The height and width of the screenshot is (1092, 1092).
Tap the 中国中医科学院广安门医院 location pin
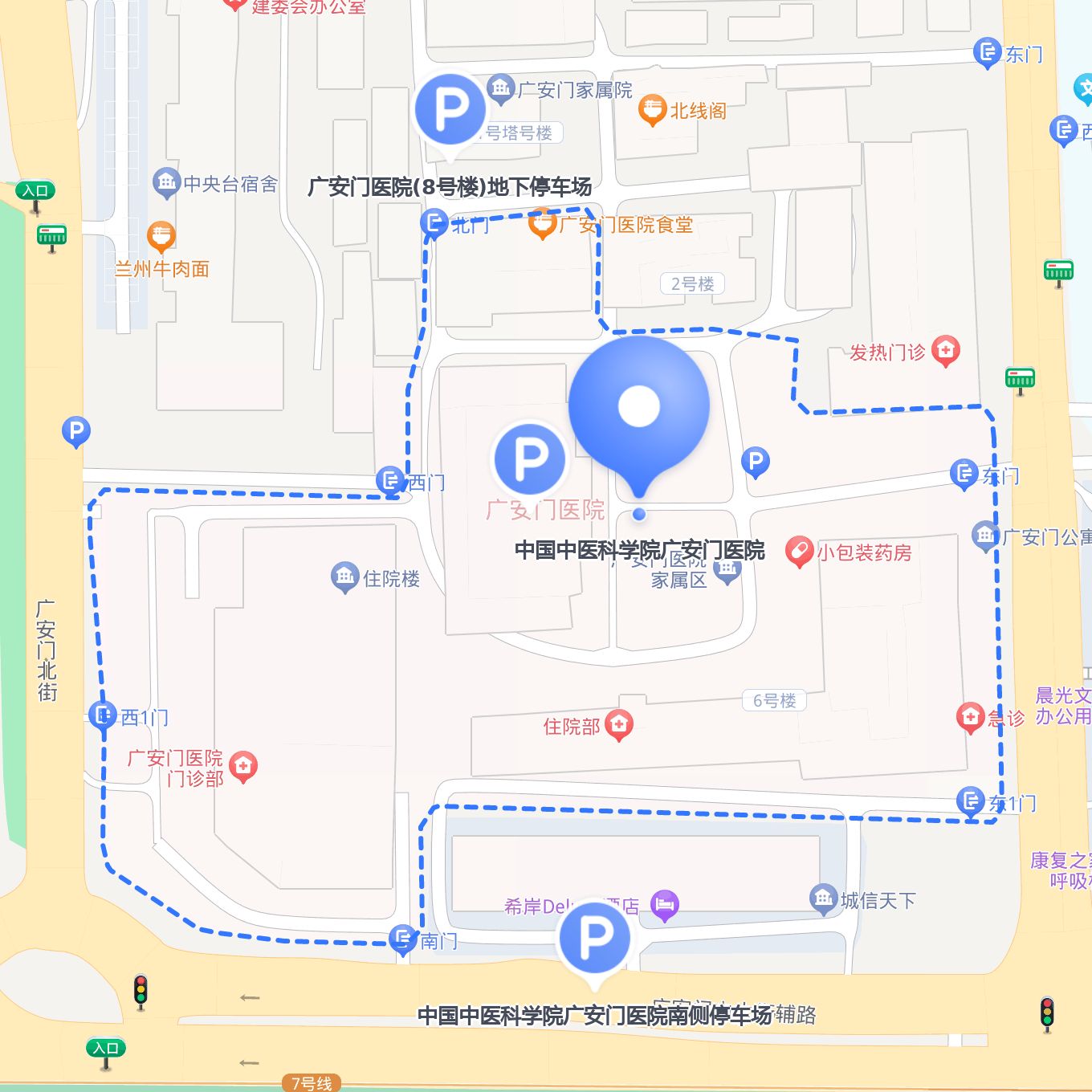pos(639,406)
